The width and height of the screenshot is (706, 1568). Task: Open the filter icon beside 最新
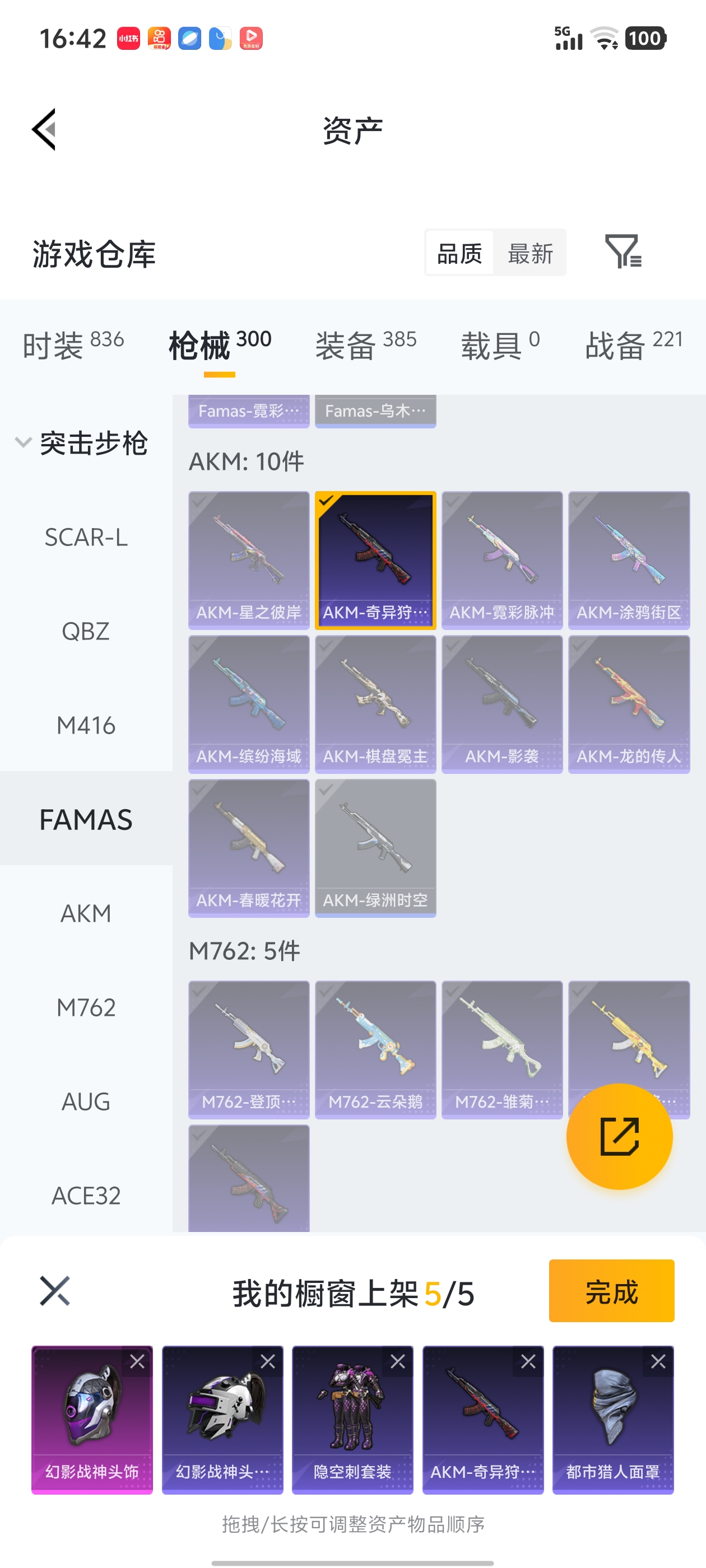[623, 251]
